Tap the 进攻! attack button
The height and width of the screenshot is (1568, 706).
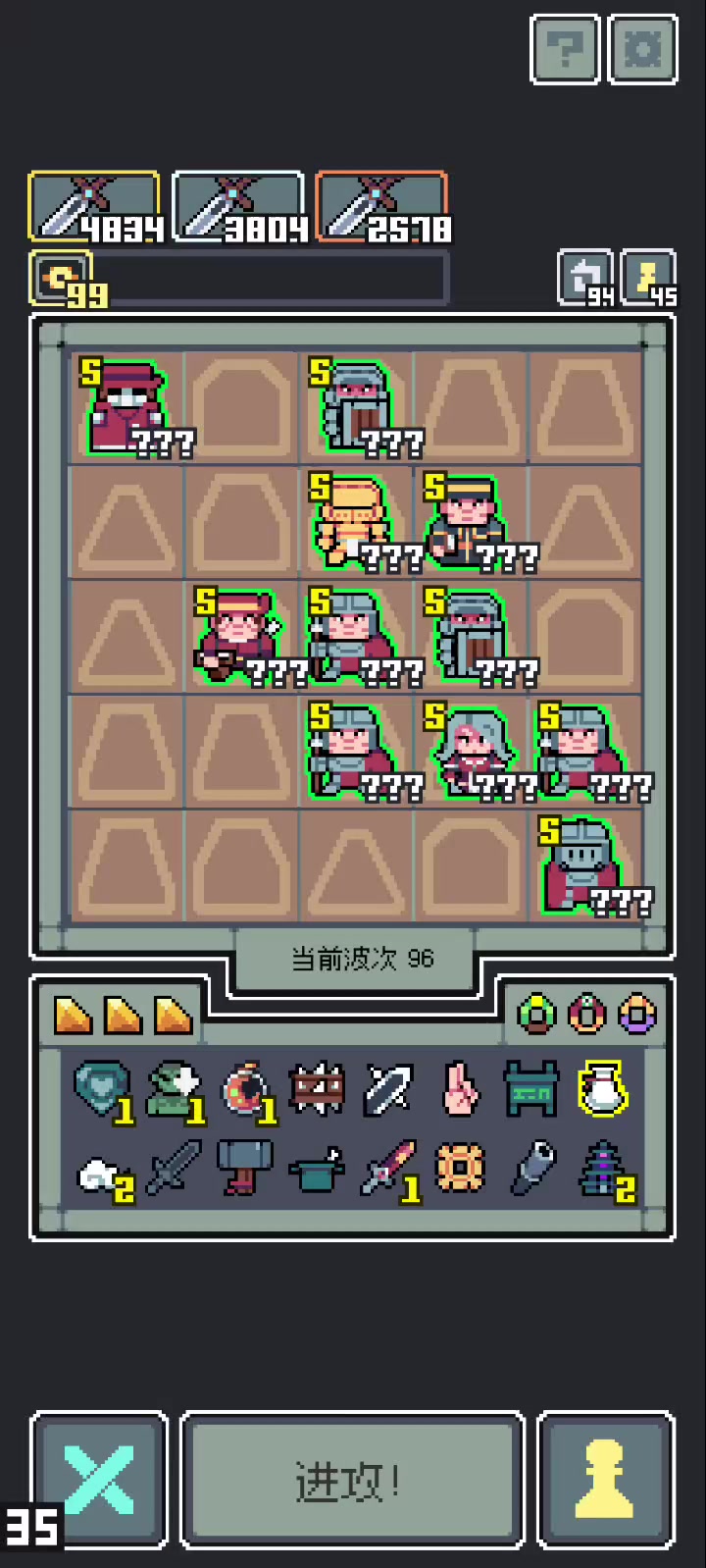point(352,1481)
